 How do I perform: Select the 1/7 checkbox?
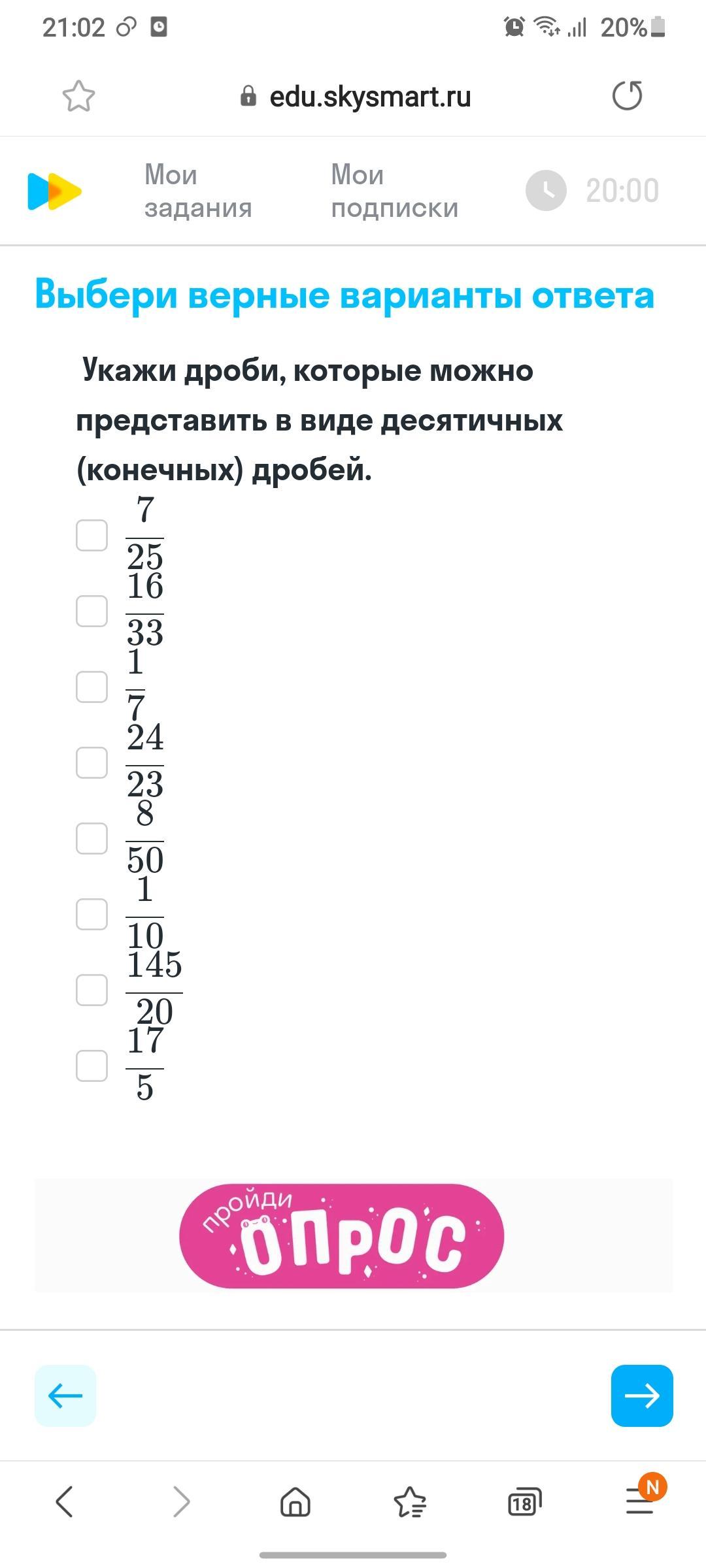point(92,687)
